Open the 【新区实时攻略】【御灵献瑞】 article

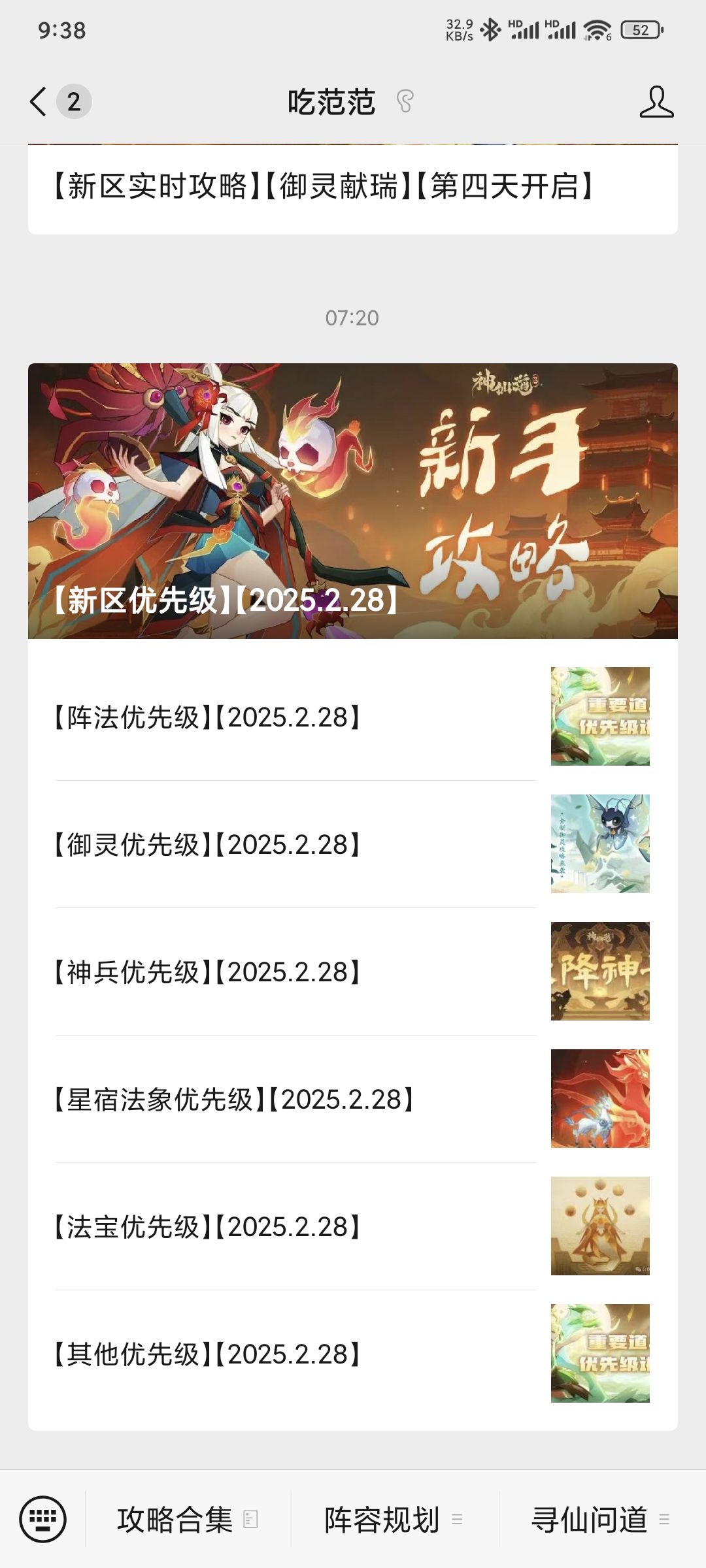pyautogui.click(x=322, y=185)
